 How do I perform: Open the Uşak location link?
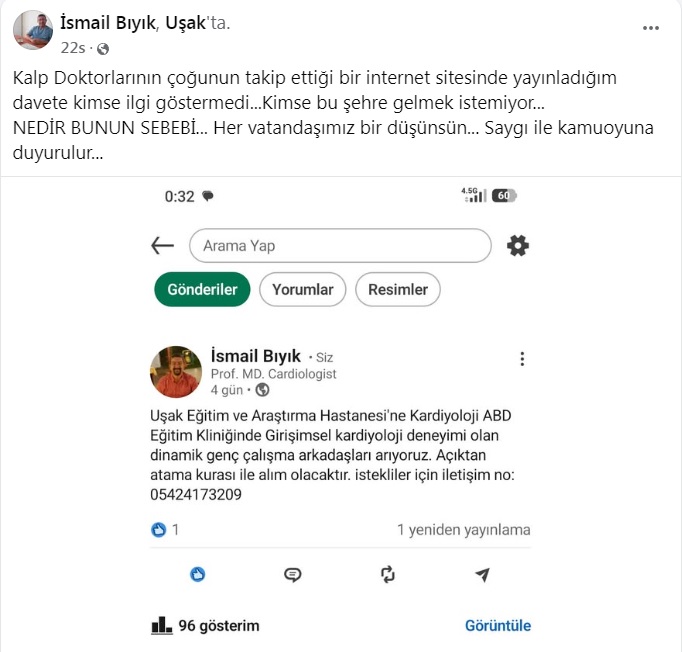click(184, 22)
